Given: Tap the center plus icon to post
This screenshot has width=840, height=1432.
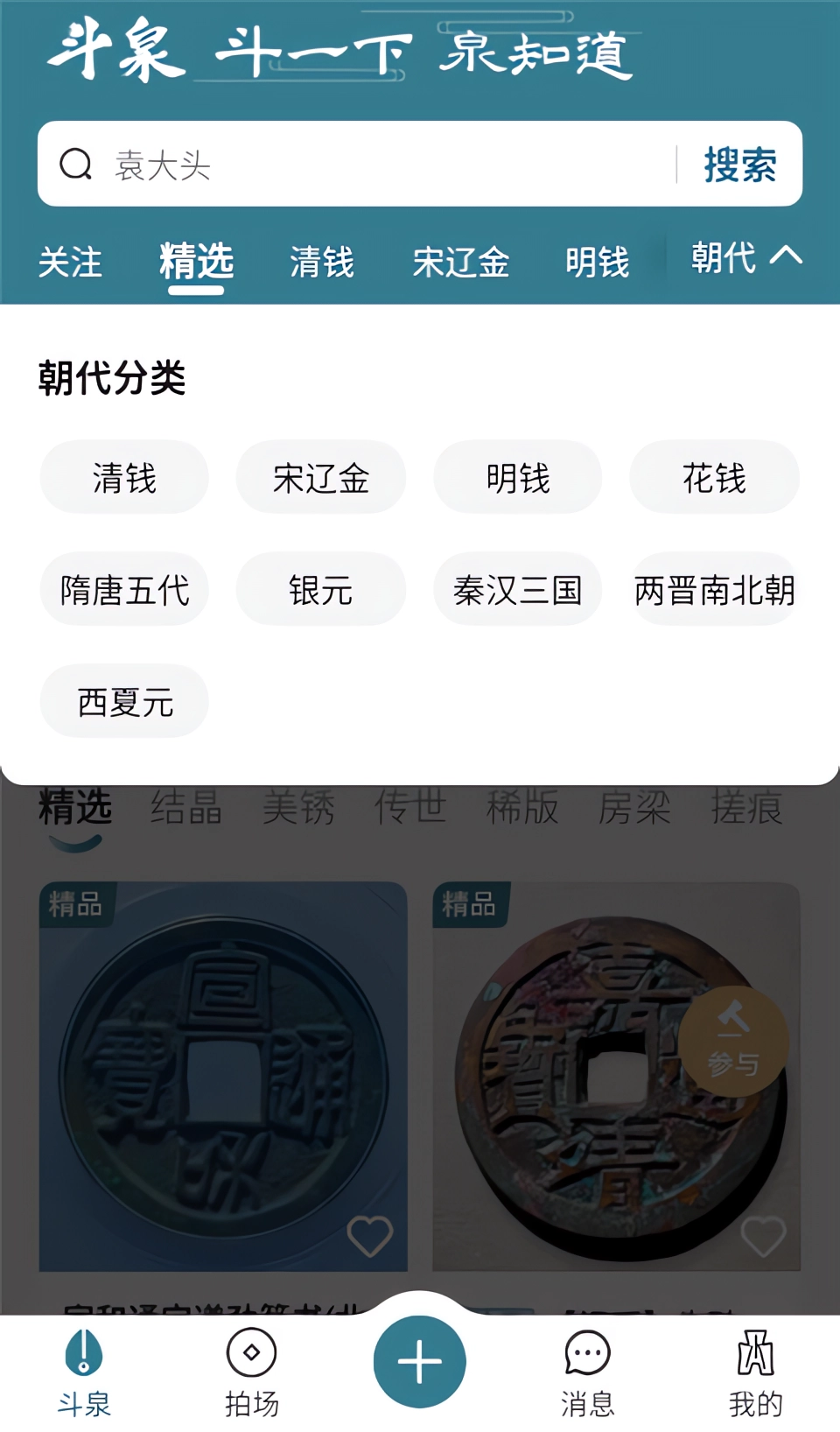Looking at the screenshot, I should 420,1361.
